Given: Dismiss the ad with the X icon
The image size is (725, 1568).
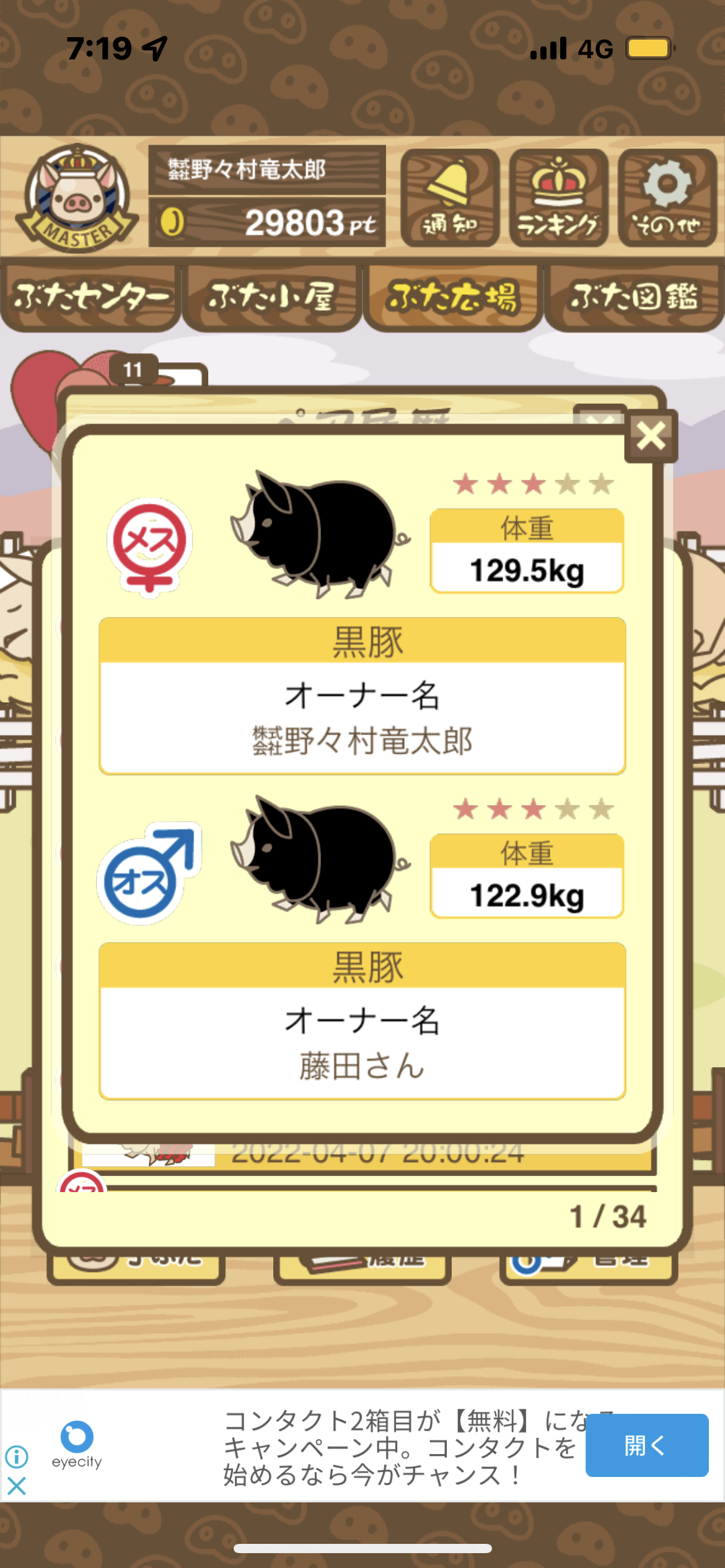Looking at the screenshot, I should click(x=17, y=1486).
